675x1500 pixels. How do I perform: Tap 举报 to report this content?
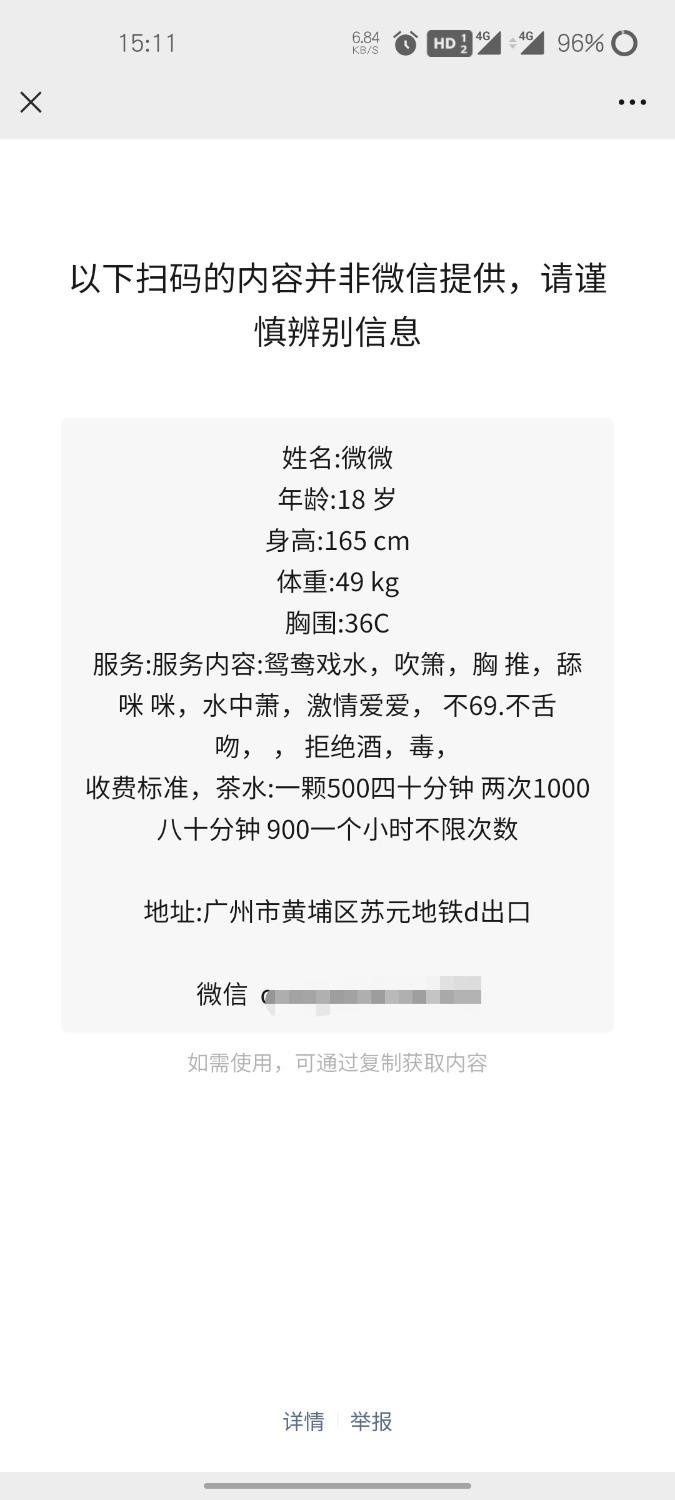pos(371,1421)
